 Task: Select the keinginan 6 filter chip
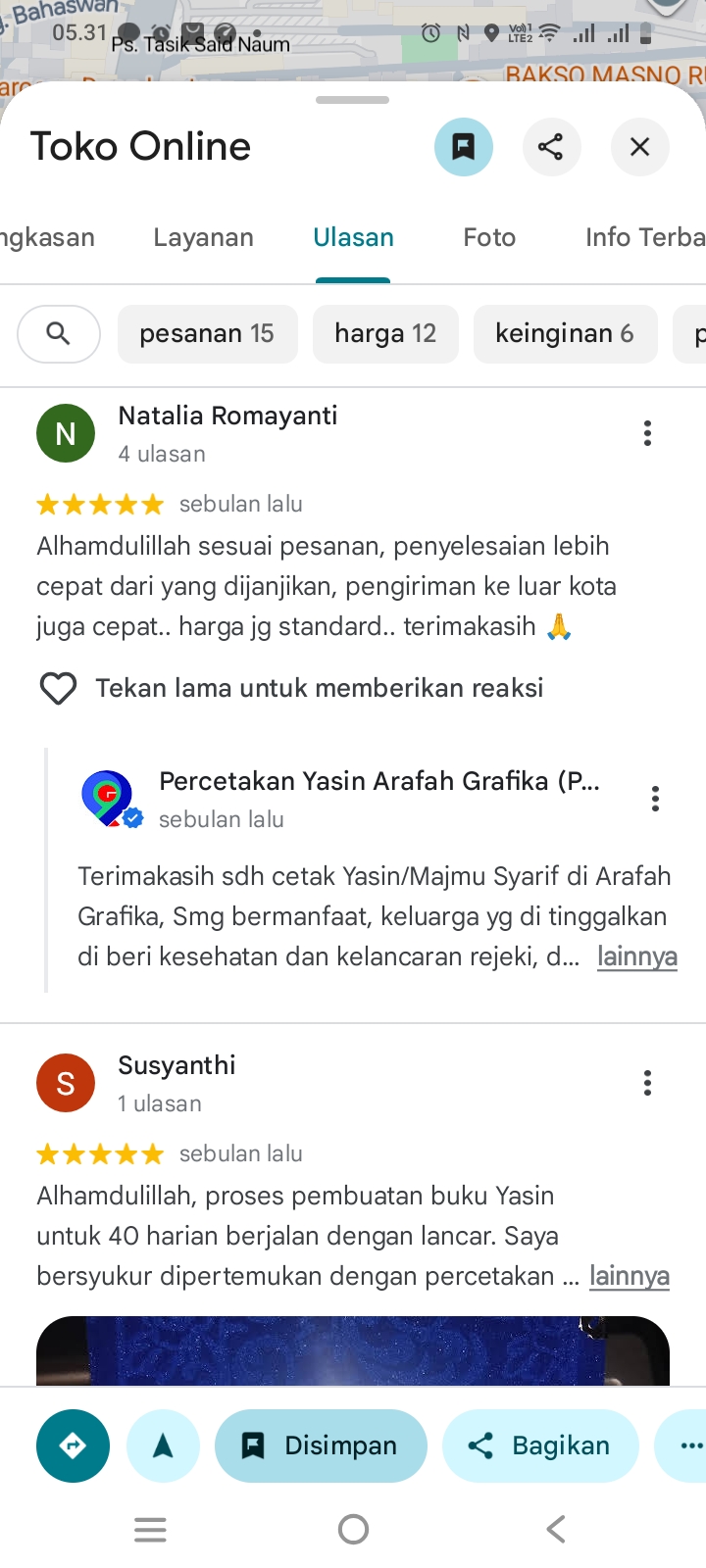(x=565, y=334)
